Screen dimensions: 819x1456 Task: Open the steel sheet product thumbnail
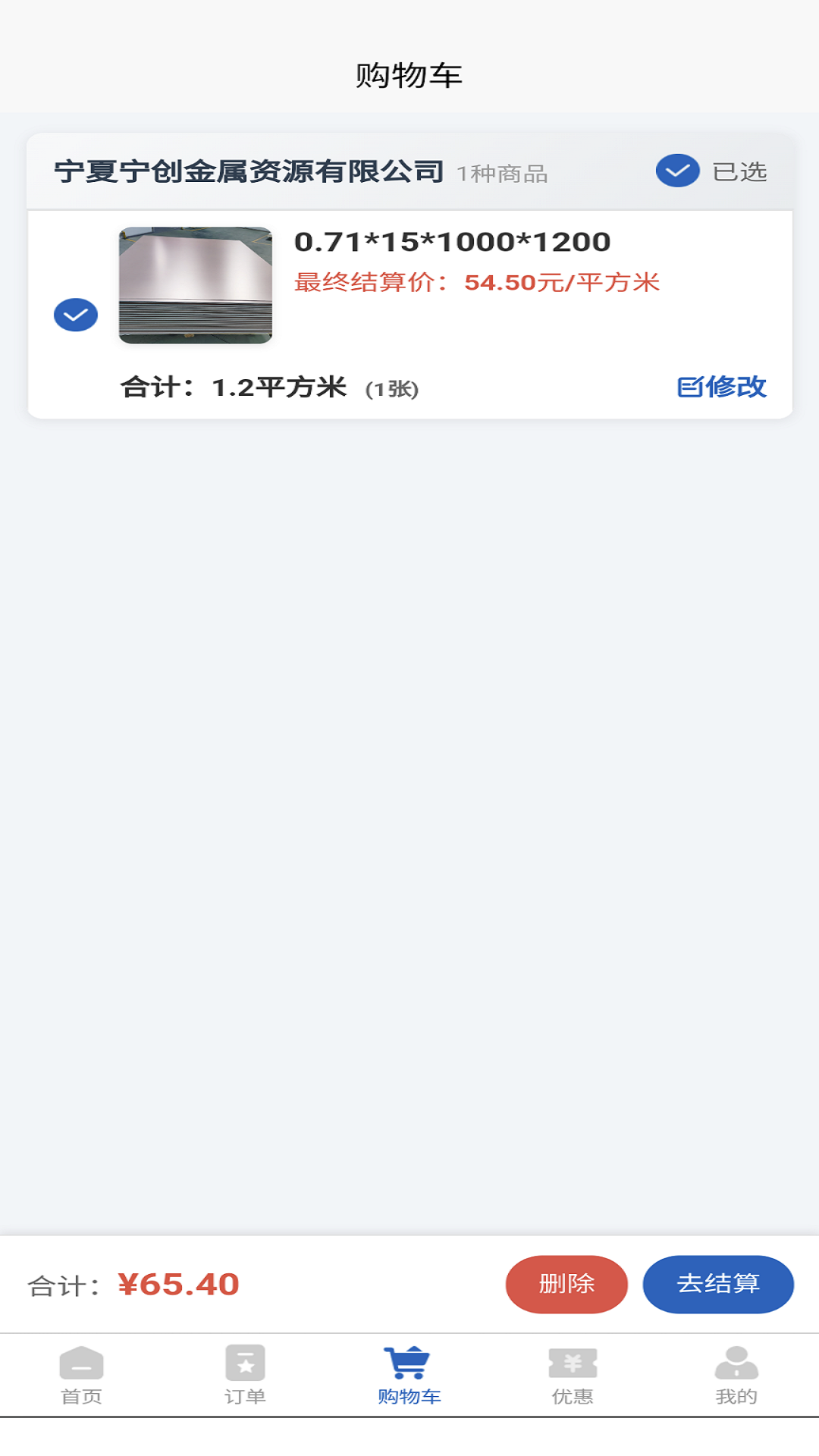tap(195, 284)
